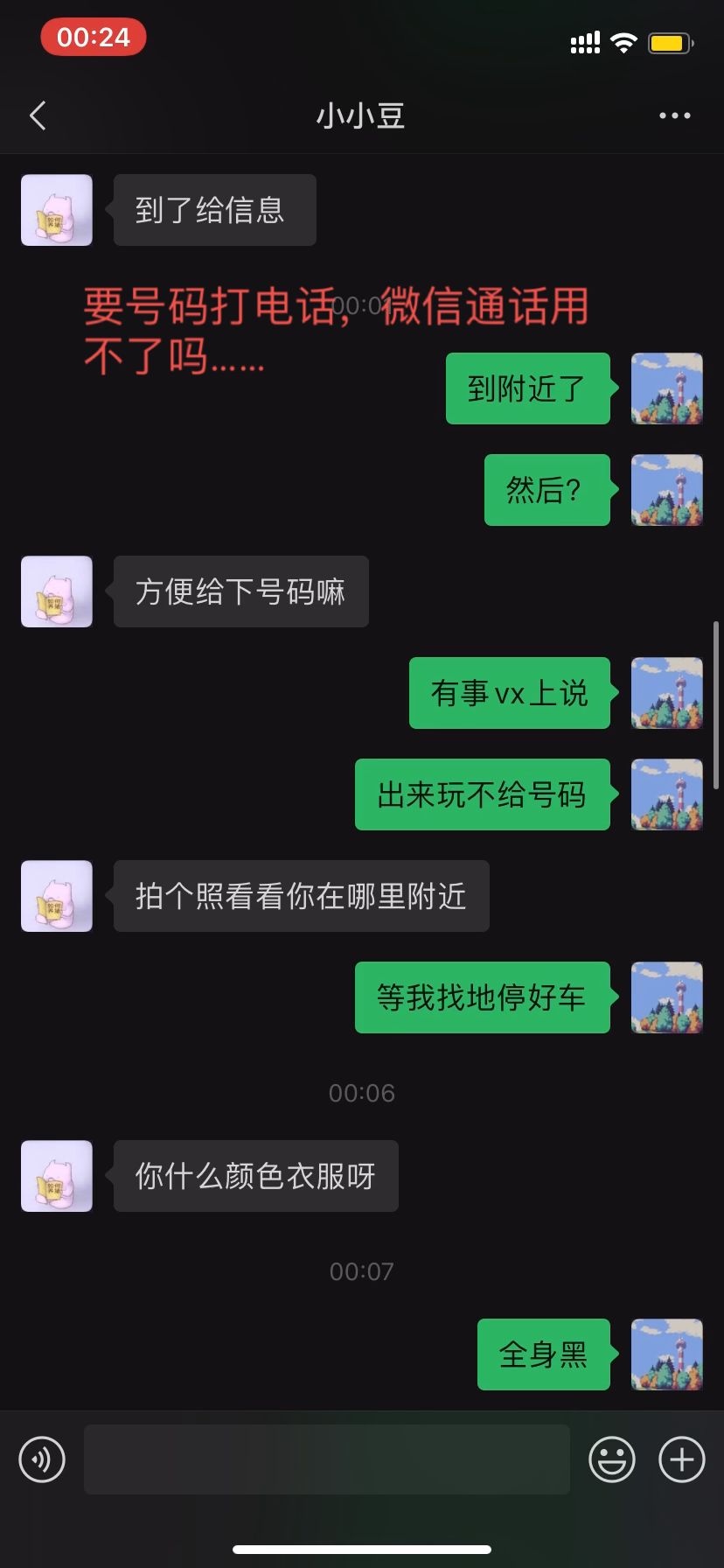Tap the voice message icon

tap(41, 1459)
